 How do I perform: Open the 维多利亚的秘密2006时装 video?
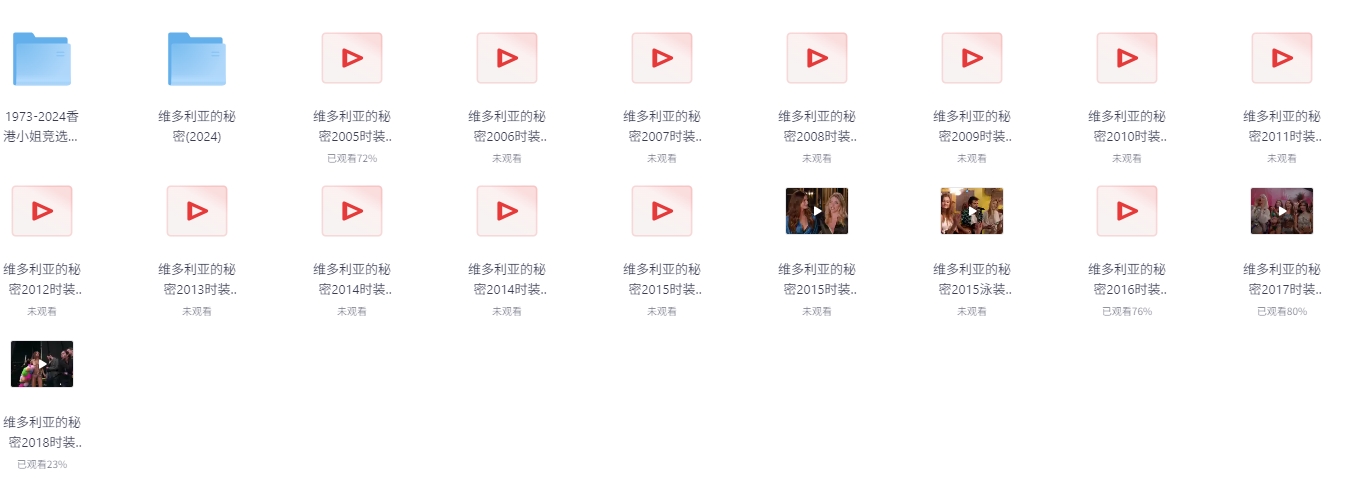coord(507,58)
